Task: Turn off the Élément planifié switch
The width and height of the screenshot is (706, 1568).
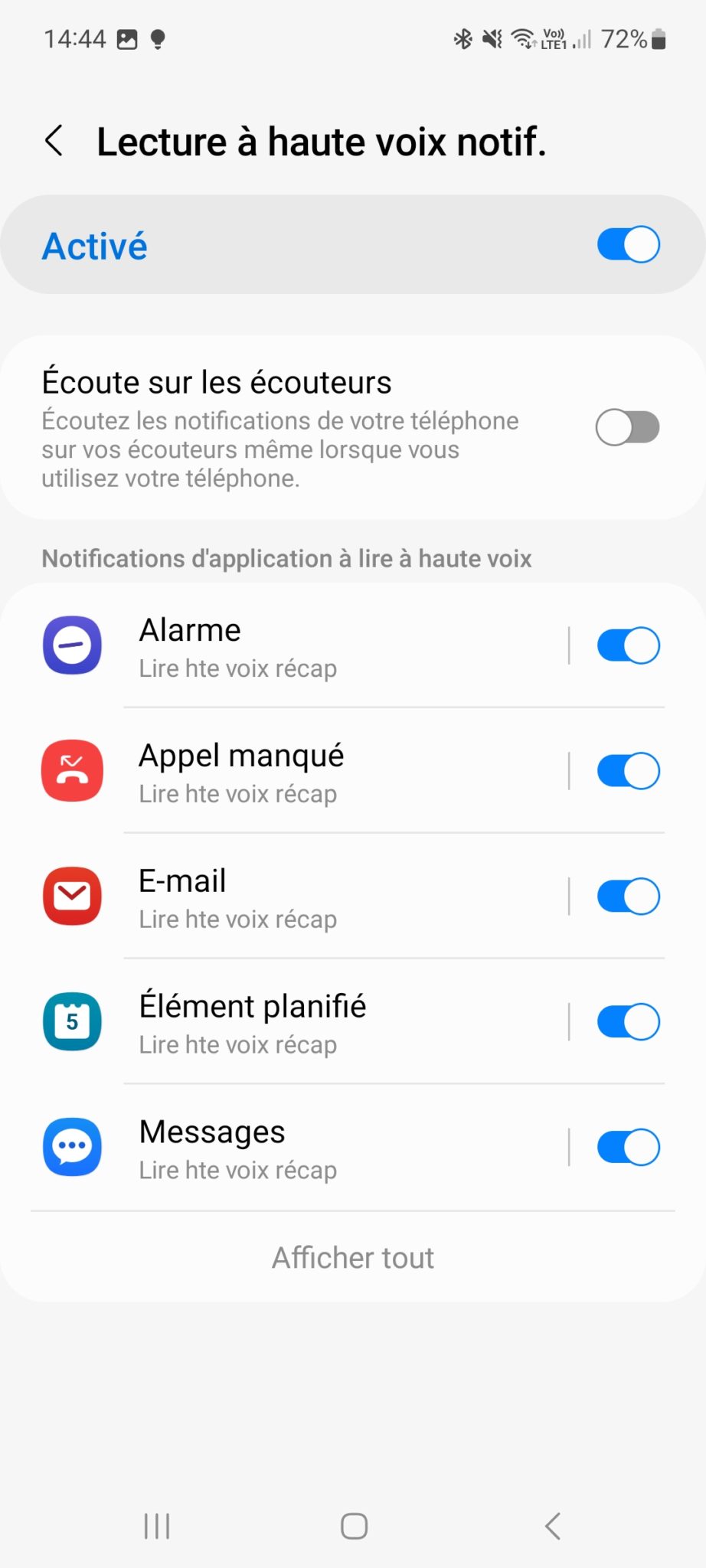Action: (628, 1023)
